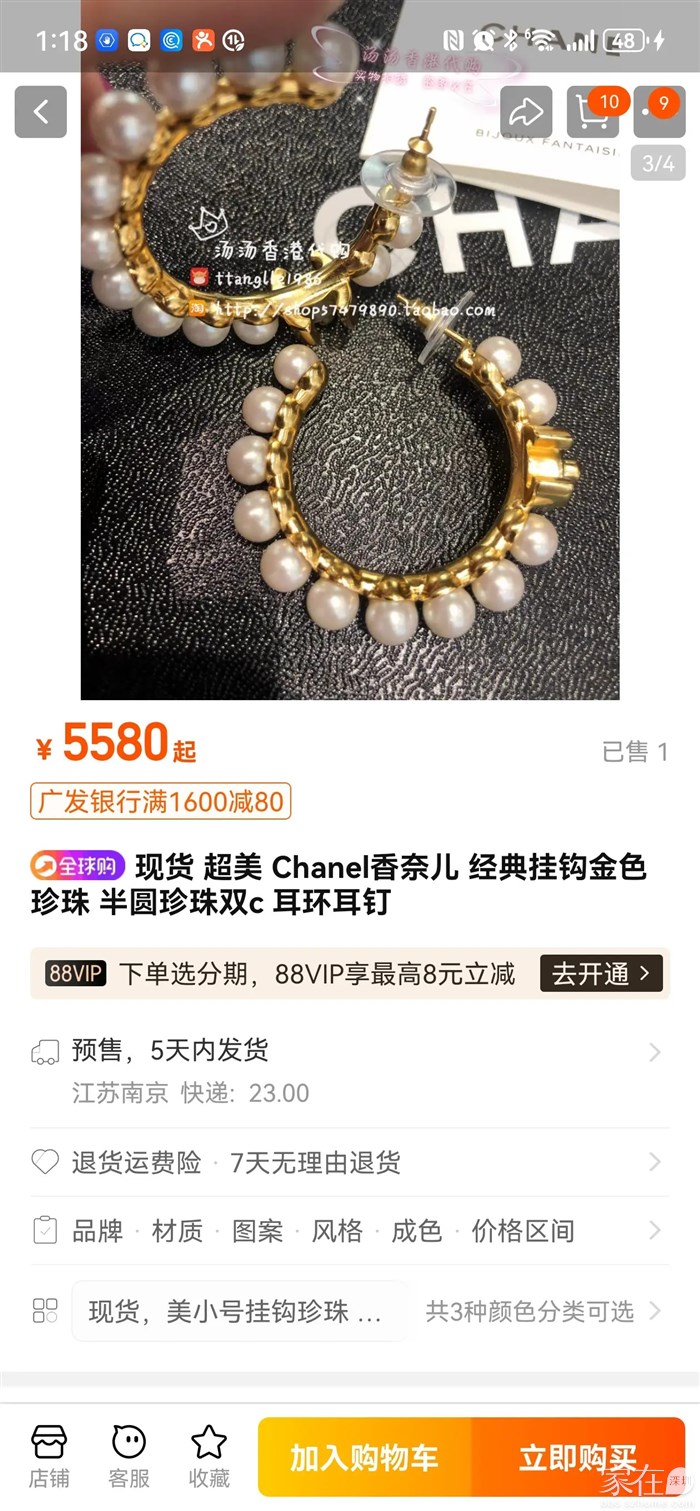This screenshot has width=700, height=1511.
Task: Choose from 共3种颜色分类可选 options
Action: 542,1311
